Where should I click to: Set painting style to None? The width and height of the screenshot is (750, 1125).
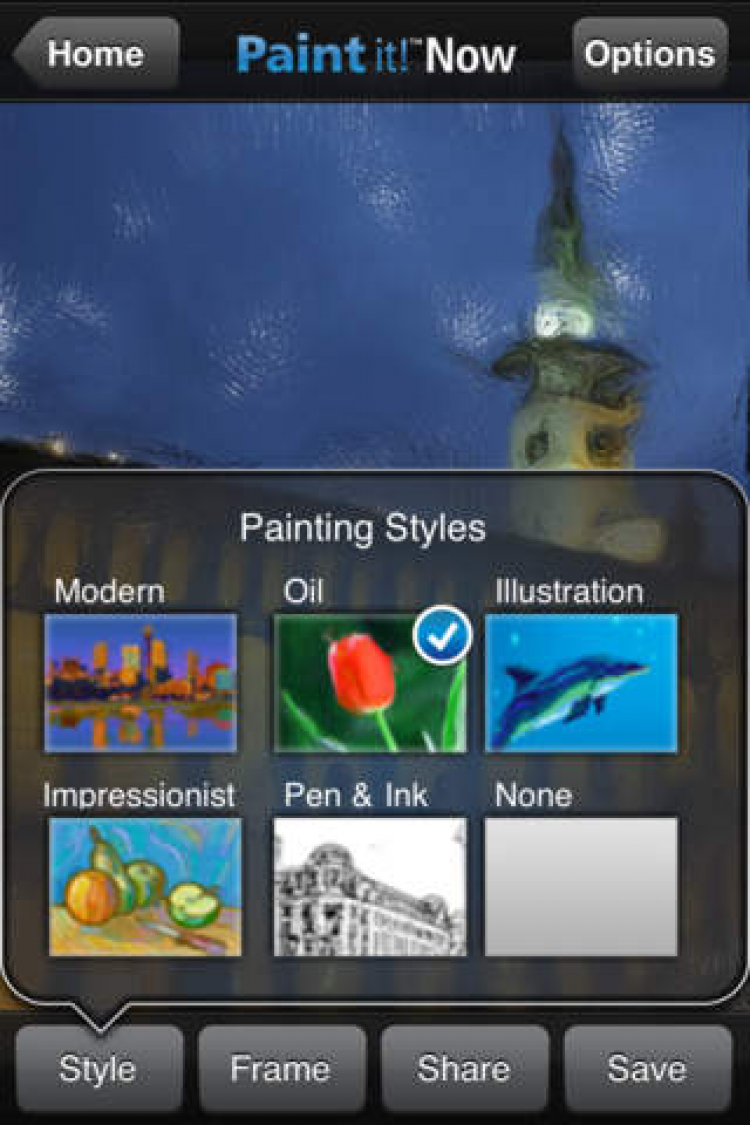[x=581, y=886]
